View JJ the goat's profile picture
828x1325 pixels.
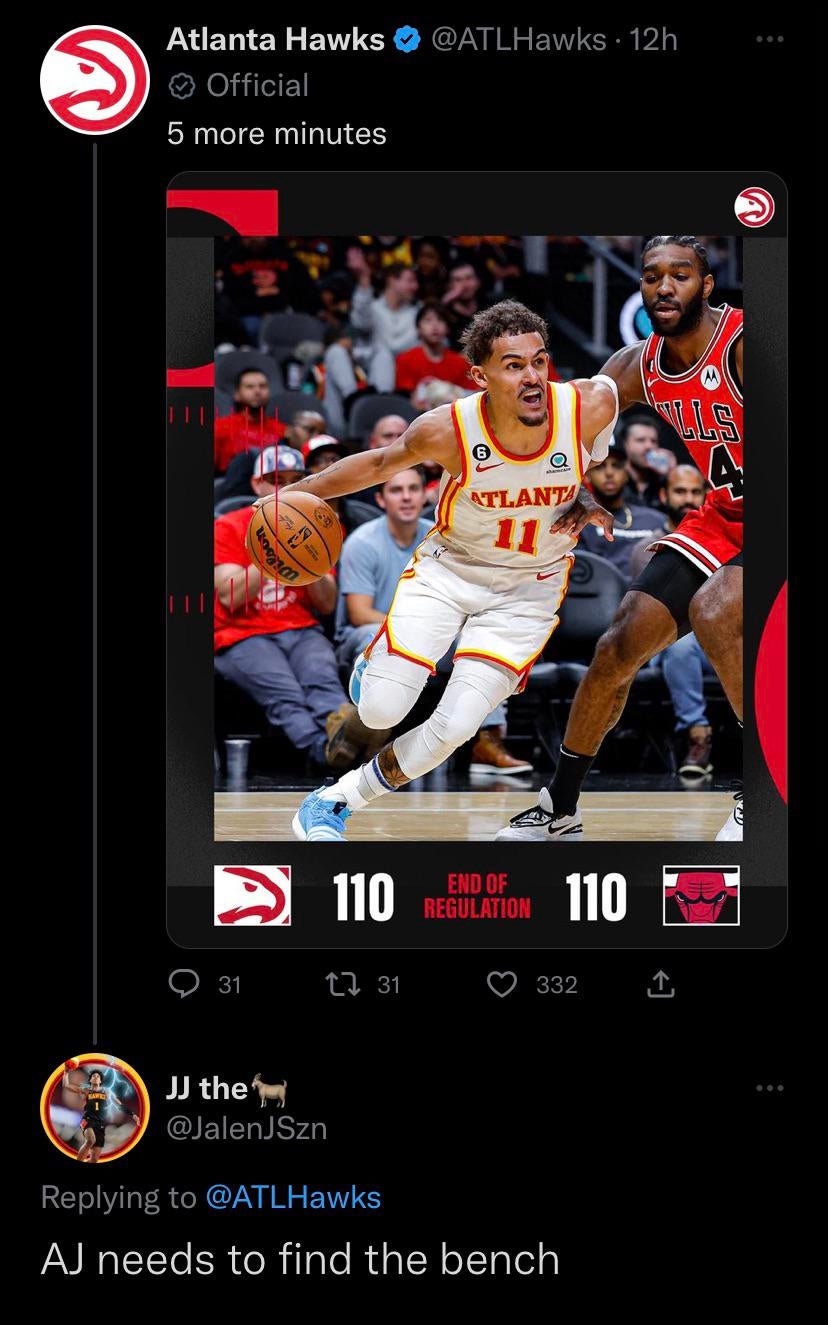pyautogui.click(x=94, y=1107)
